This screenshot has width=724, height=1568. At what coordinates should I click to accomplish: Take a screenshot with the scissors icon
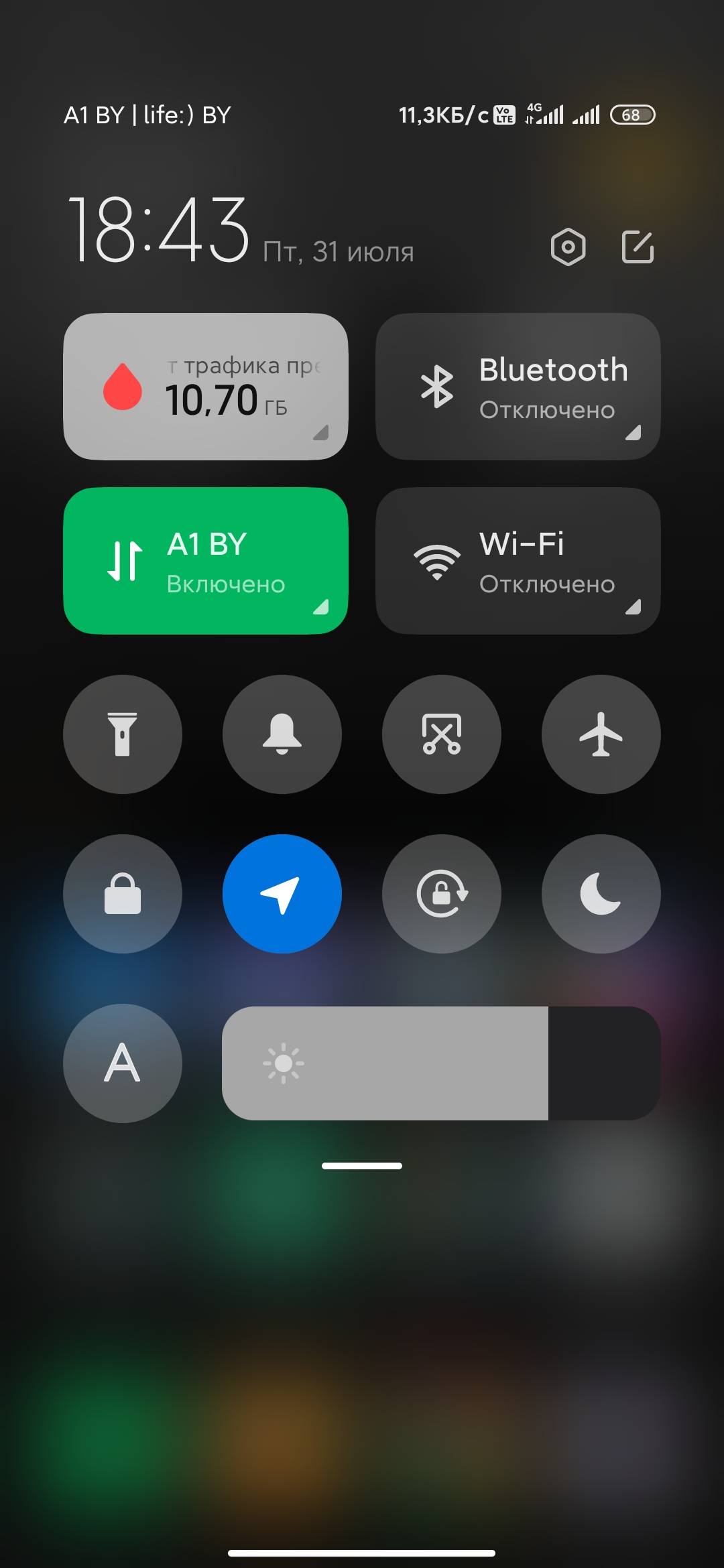442,734
